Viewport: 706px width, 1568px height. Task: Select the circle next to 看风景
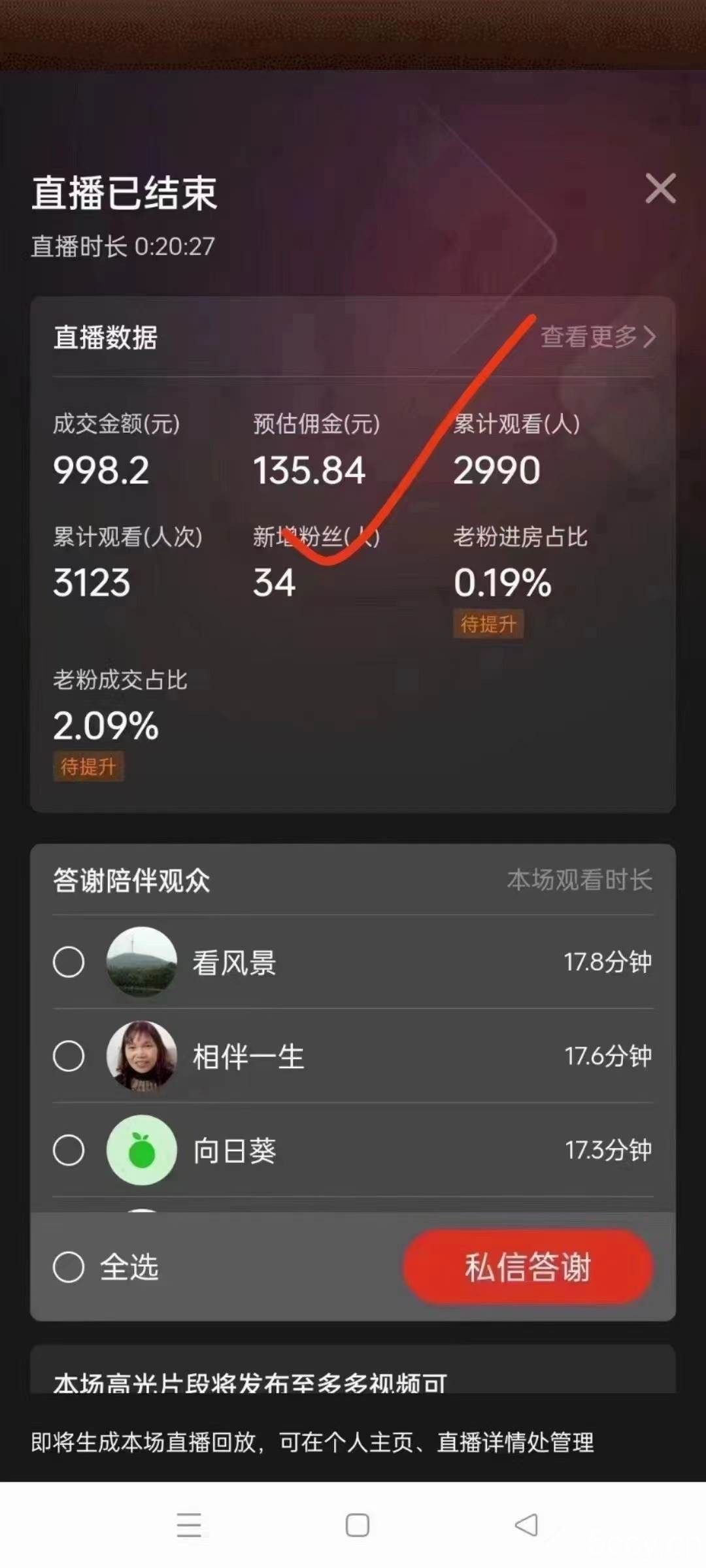coord(69,960)
